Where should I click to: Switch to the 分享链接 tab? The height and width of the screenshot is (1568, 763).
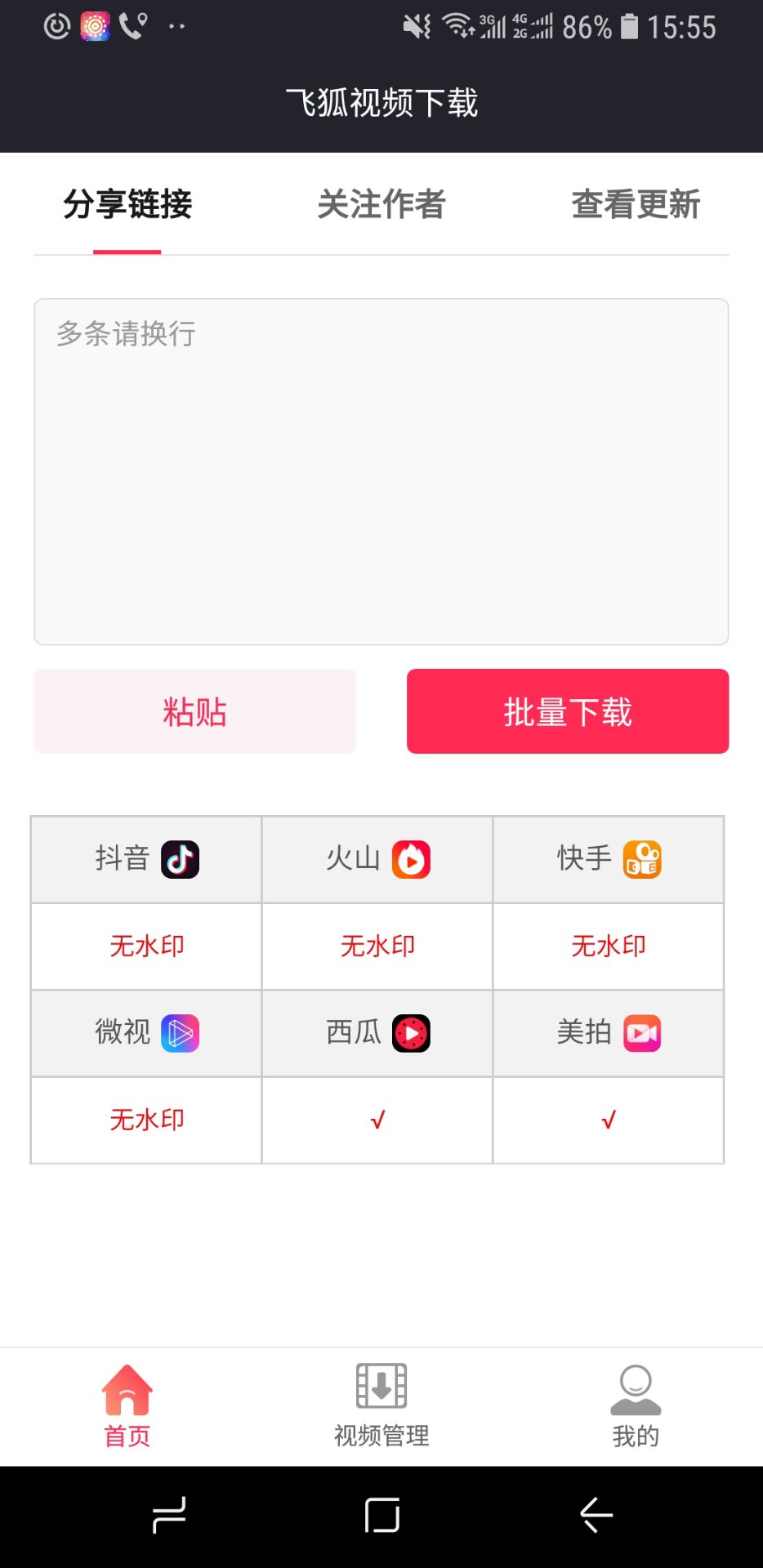point(127,204)
